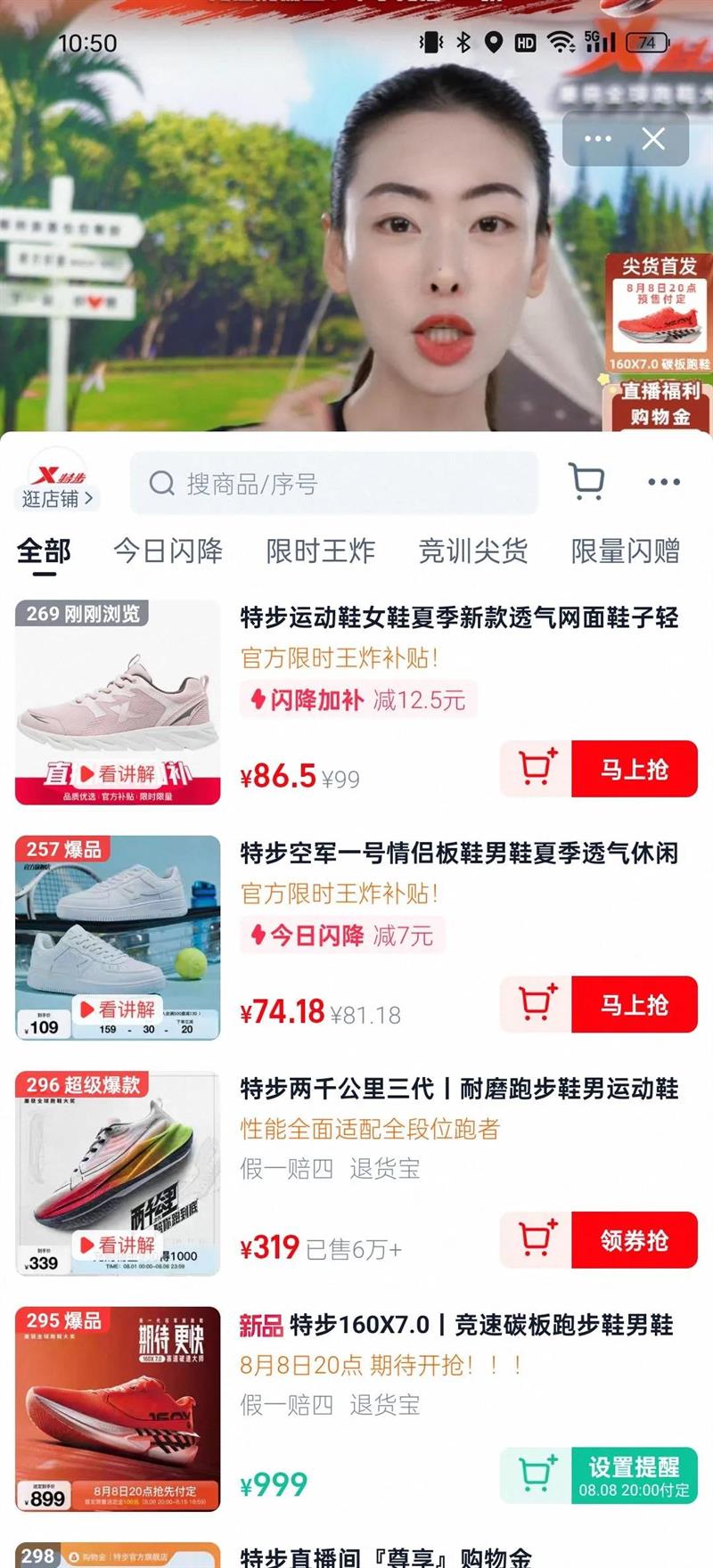This screenshot has height=1568, width=713.
Task: Switch to the 今日闪降 tab
Action: coord(168,551)
